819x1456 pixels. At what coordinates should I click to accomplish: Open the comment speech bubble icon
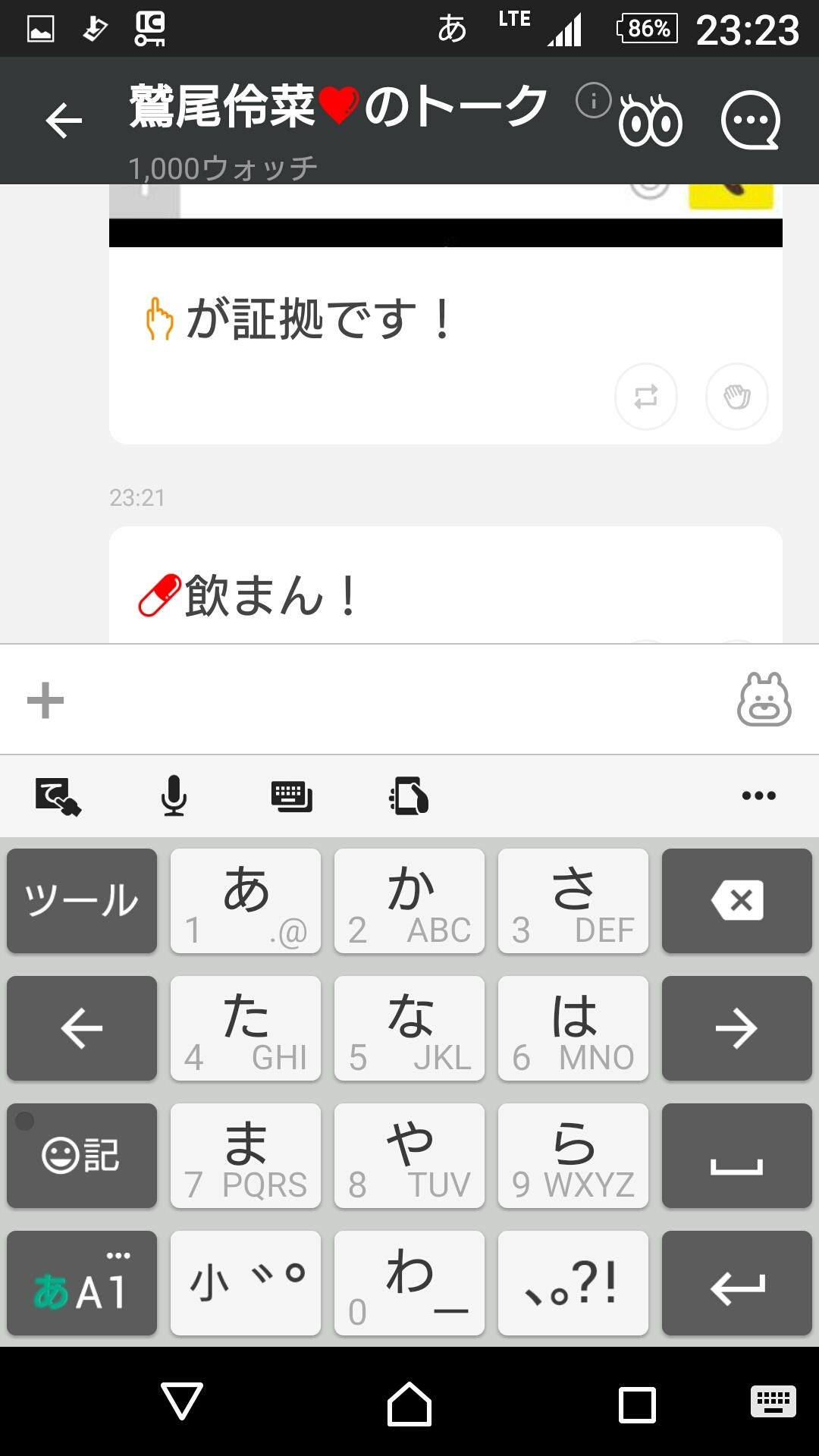(749, 120)
